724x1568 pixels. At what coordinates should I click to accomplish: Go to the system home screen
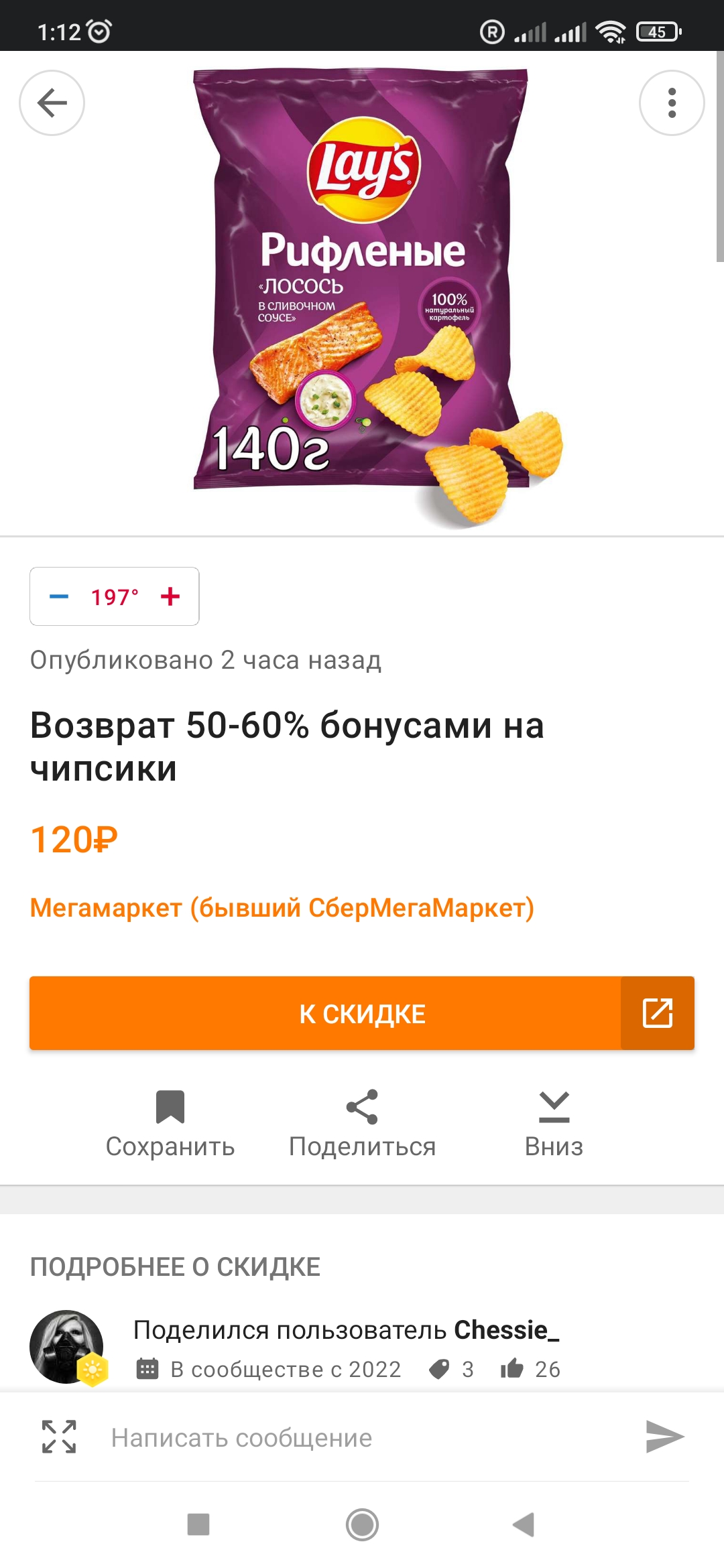[362, 1524]
